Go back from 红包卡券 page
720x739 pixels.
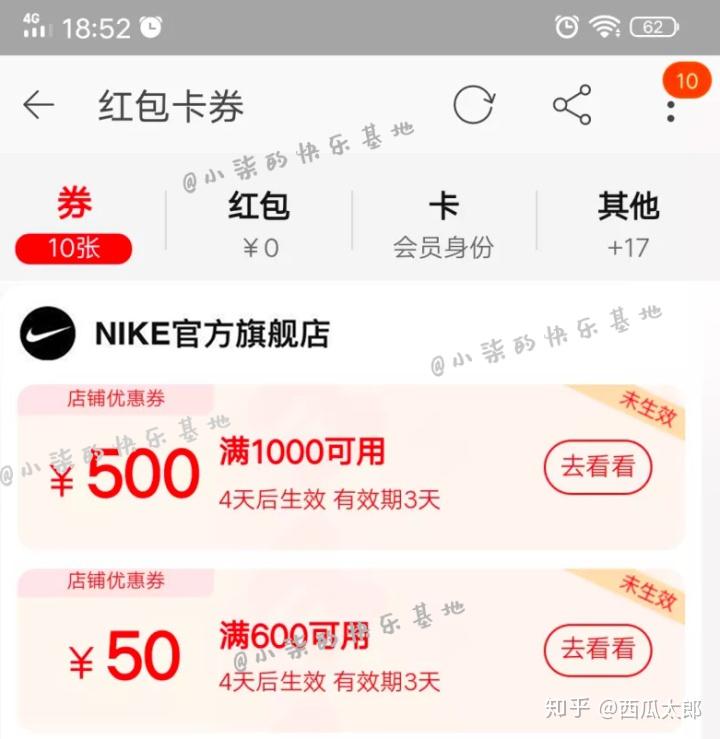pyautogui.click(x=38, y=105)
